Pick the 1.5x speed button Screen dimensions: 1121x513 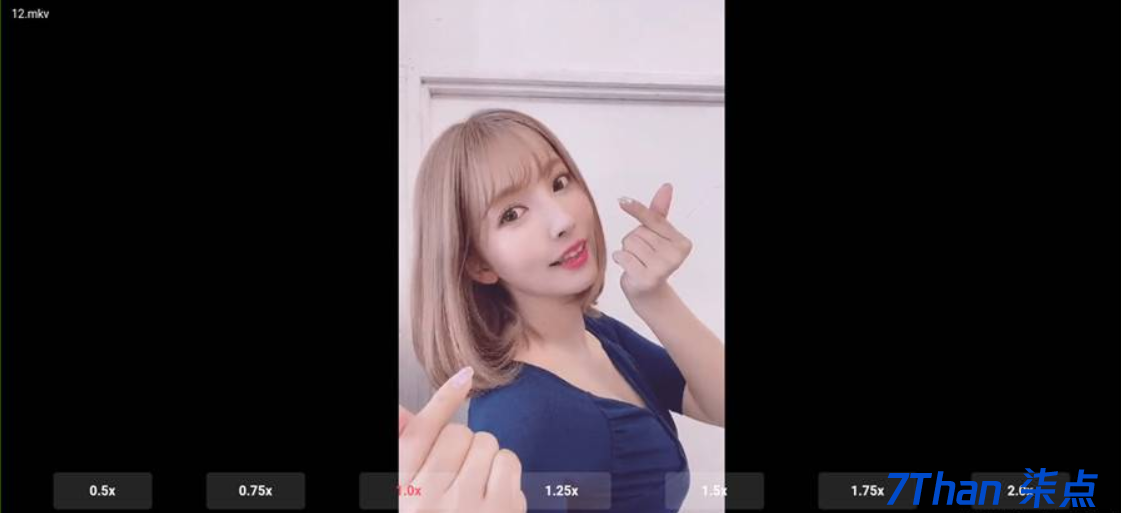(714, 491)
